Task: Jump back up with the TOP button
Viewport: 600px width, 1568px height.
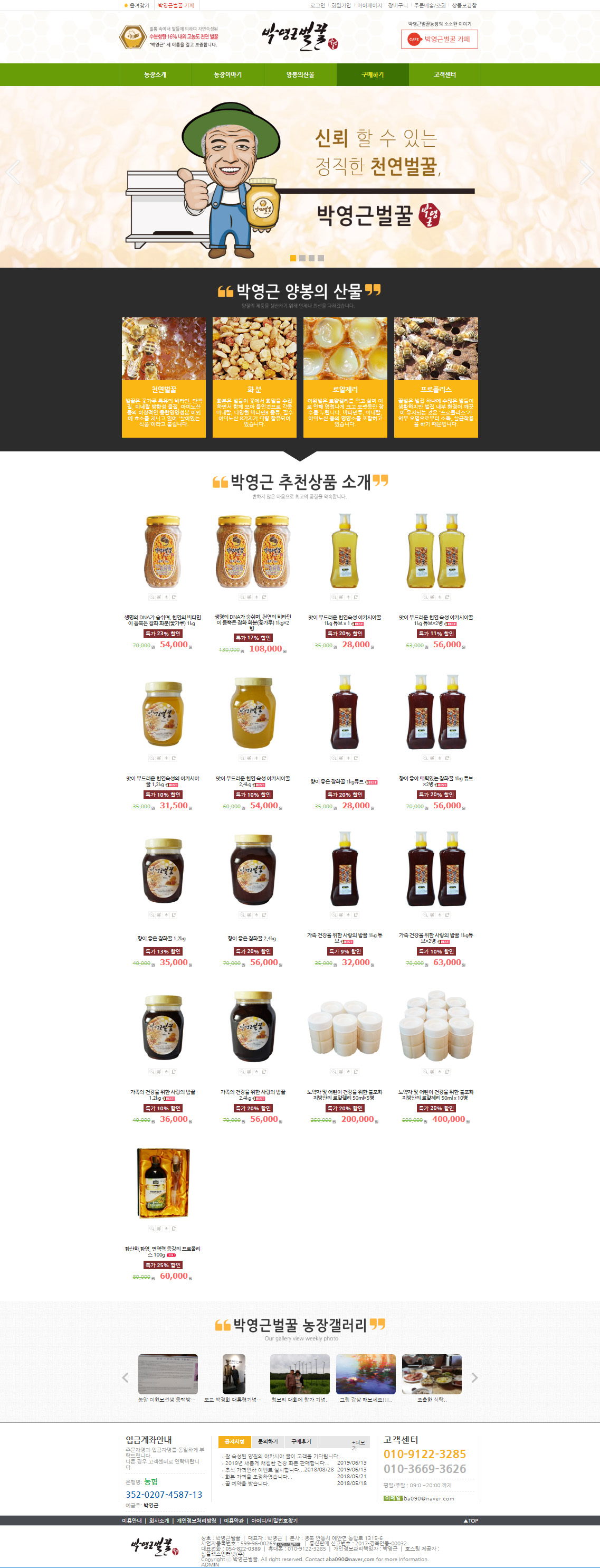Action: point(470,1520)
